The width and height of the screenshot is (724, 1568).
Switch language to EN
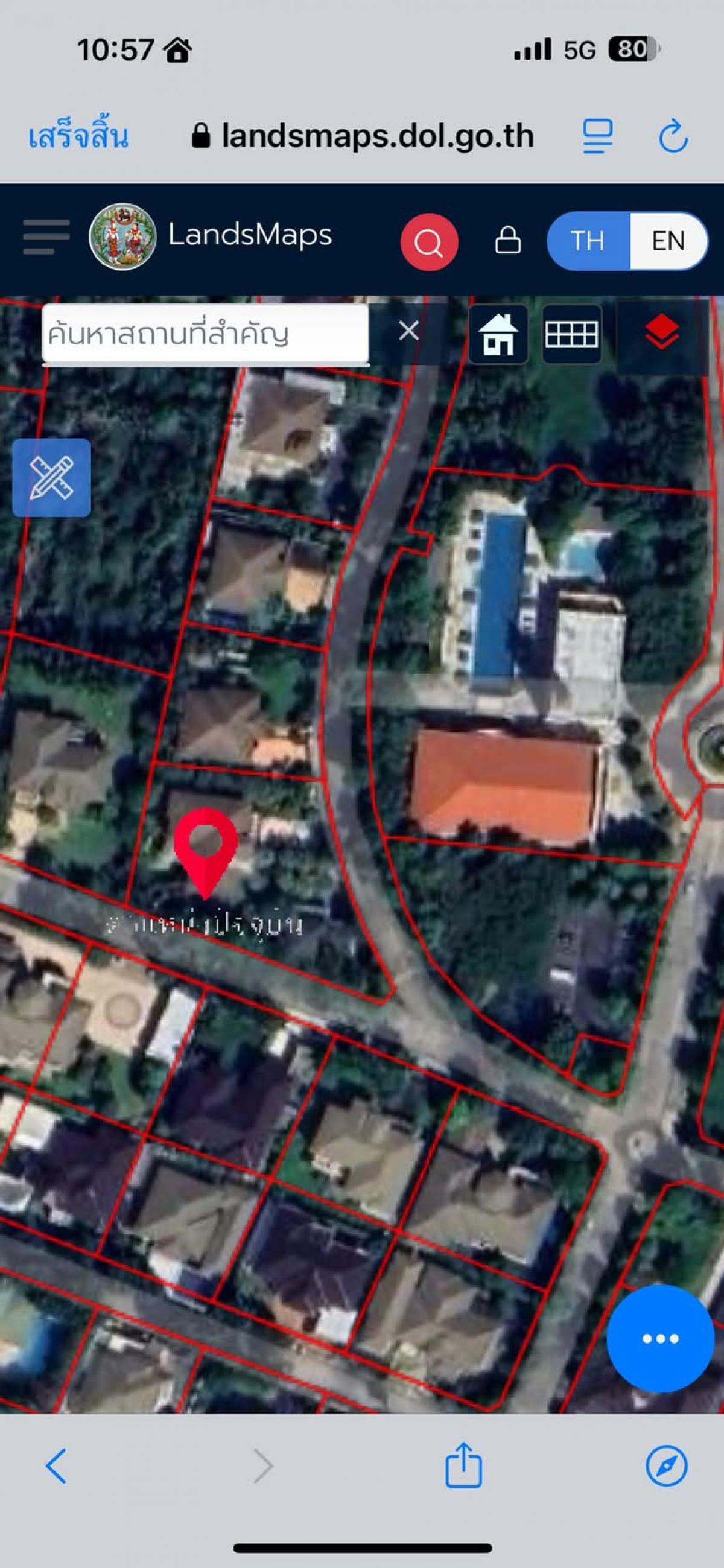click(667, 241)
